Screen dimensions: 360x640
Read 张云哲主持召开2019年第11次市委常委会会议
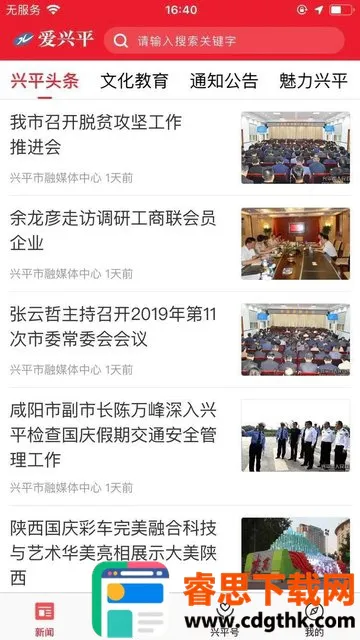point(180,340)
